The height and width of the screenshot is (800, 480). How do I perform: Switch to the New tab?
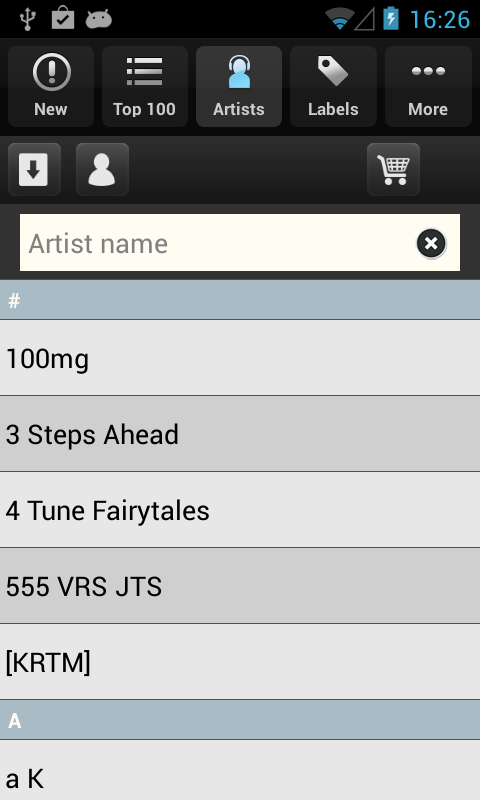pyautogui.click(x=50, y=86)
